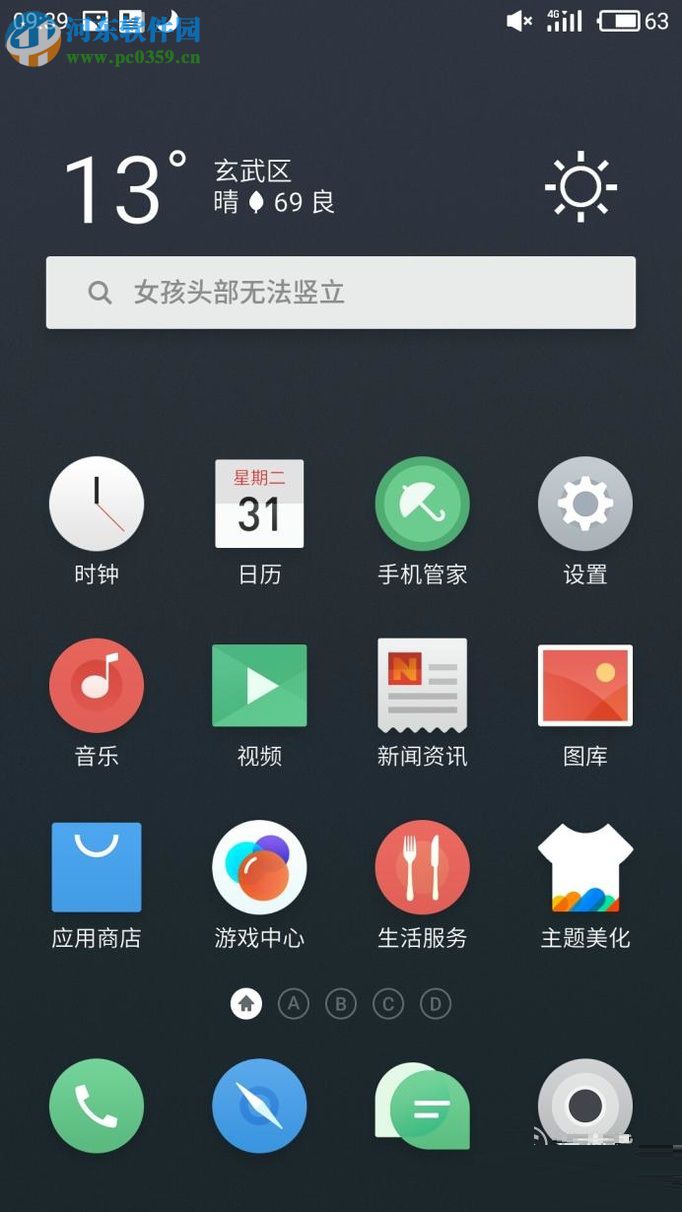Launch the 时钟 clock app
This screenshot has width=682, height=1212.
[x=96, y=504]
